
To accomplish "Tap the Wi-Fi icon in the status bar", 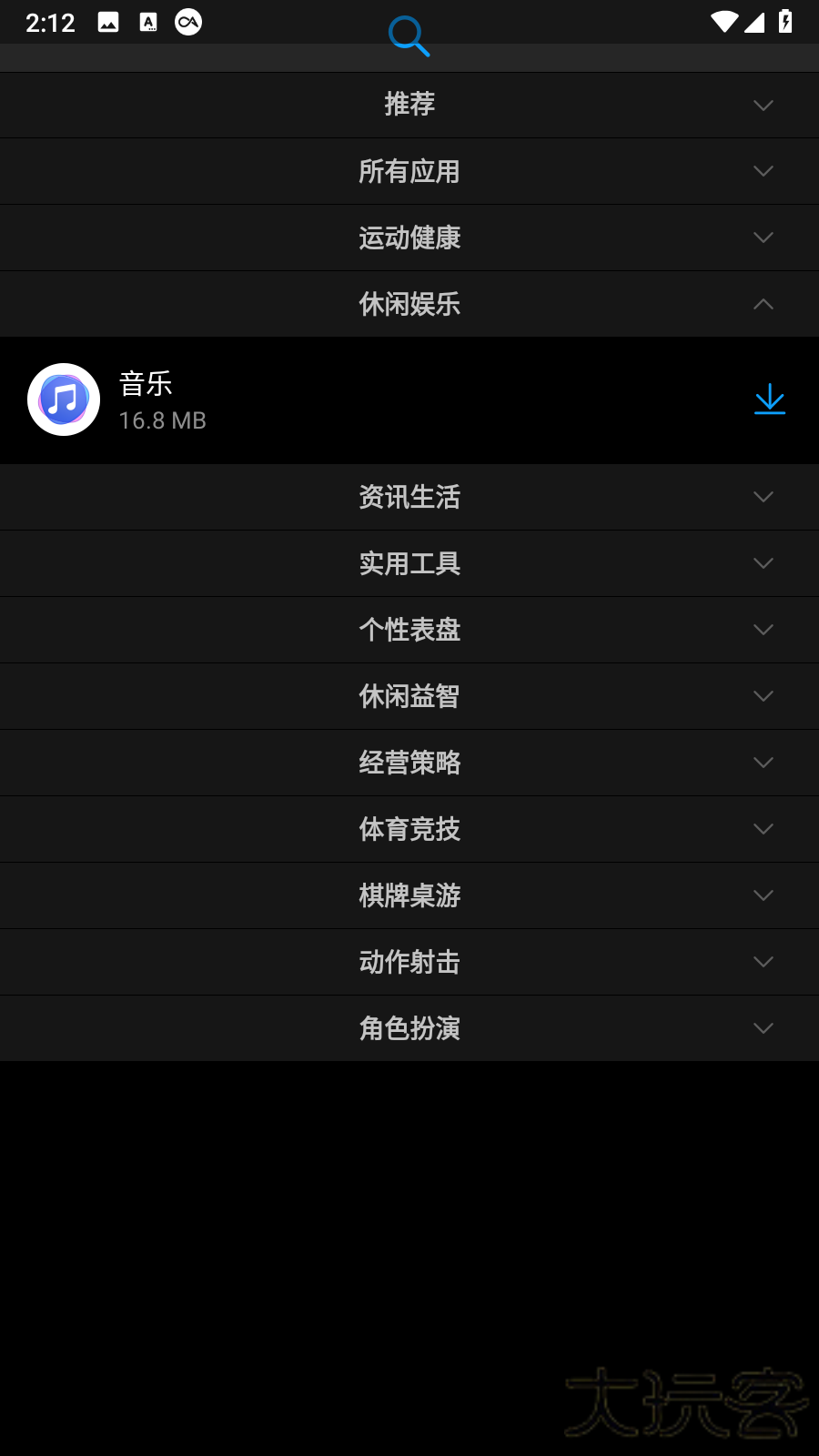I will pos(723,22).
